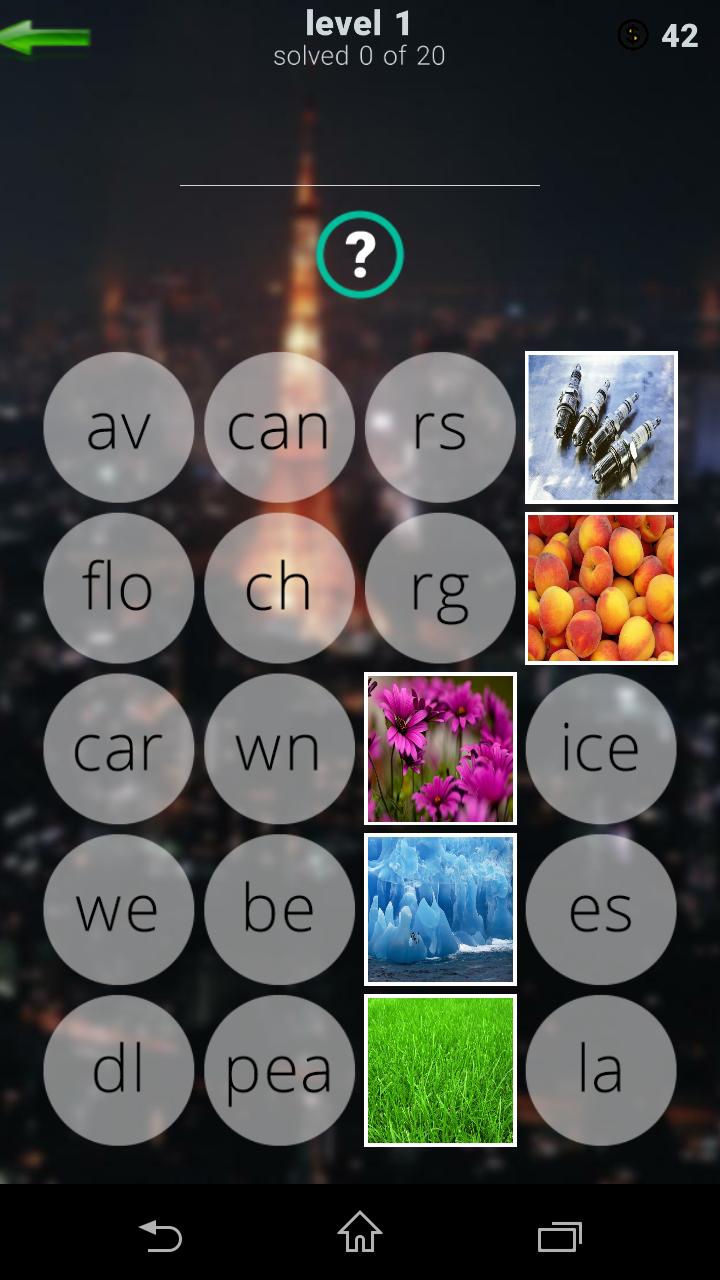
Task: Go back with the green arrow
Action: 46,39
